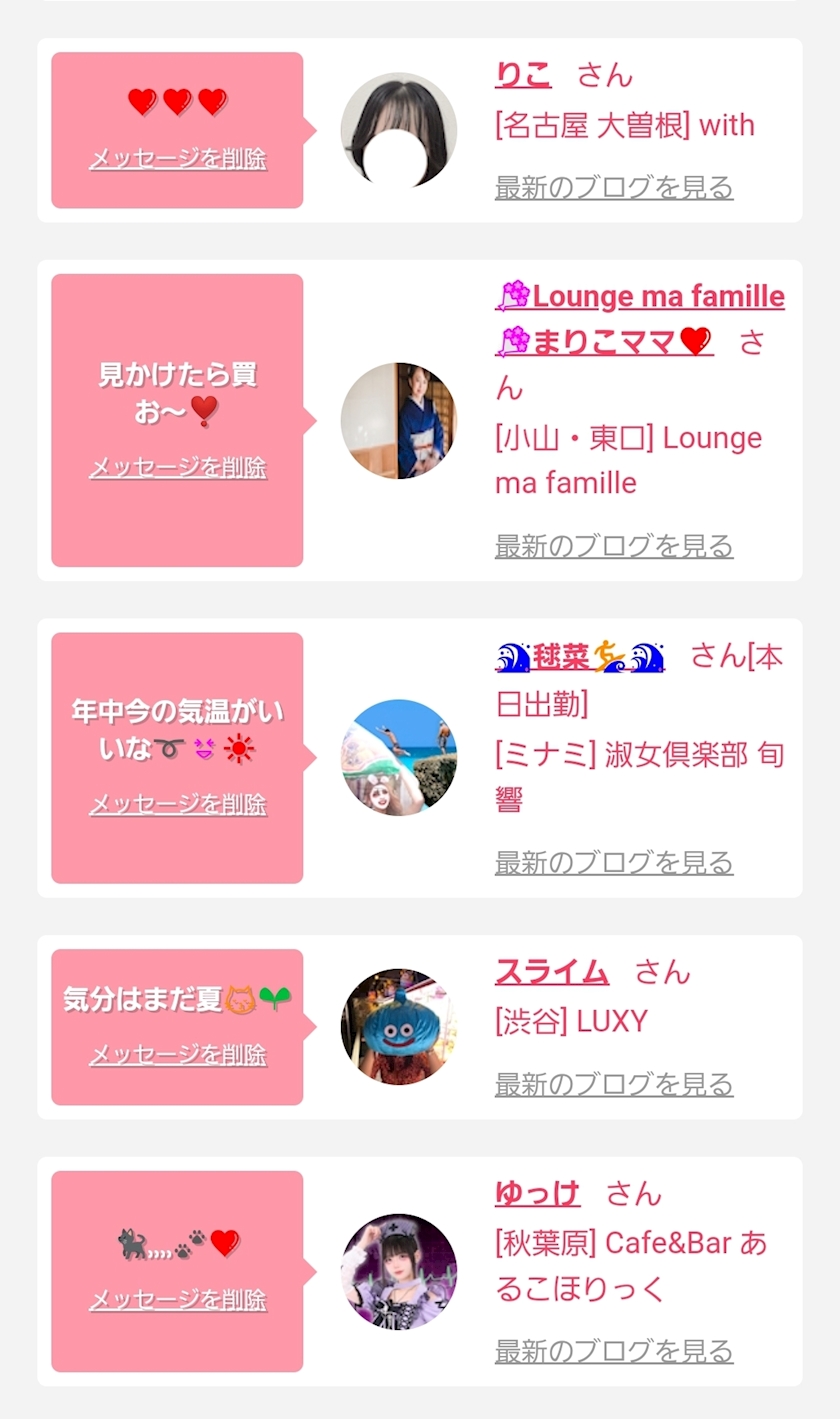View ゆっけ's latest blog
The image size is (840, 1419).
[x=614, y=1351]
